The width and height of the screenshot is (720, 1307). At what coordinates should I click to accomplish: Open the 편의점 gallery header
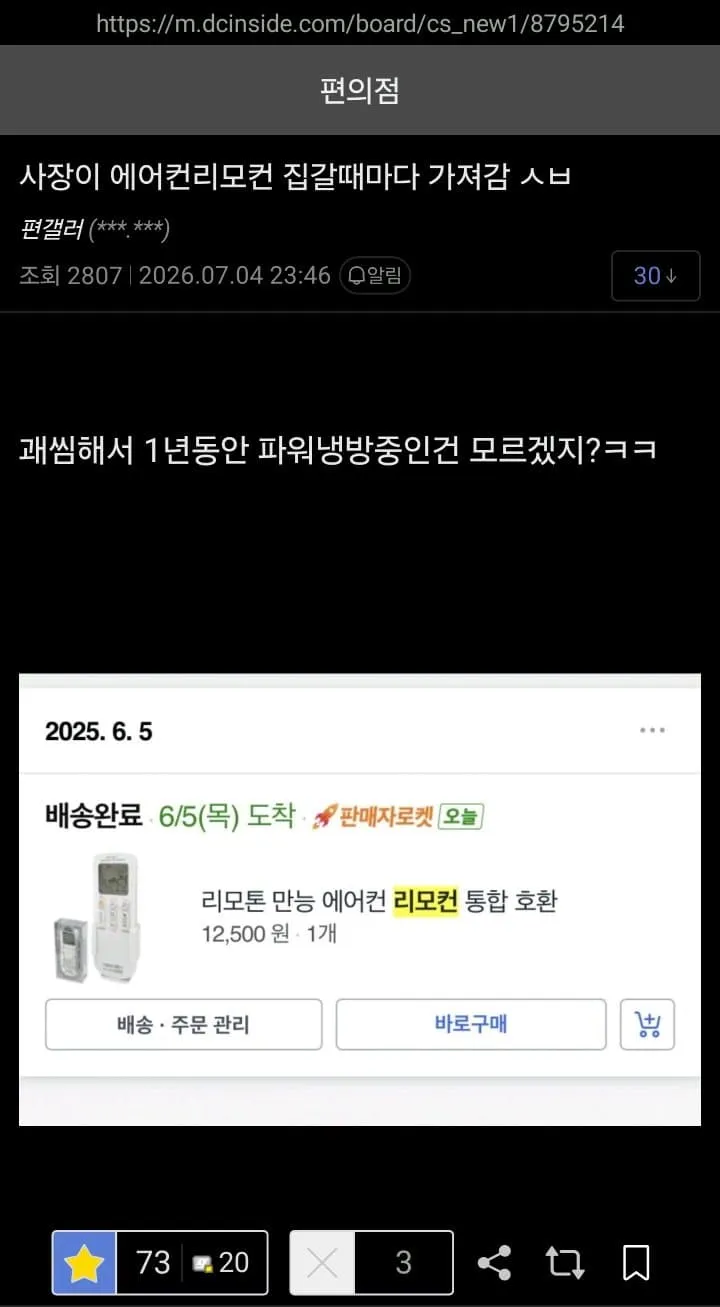pos(360,92)
